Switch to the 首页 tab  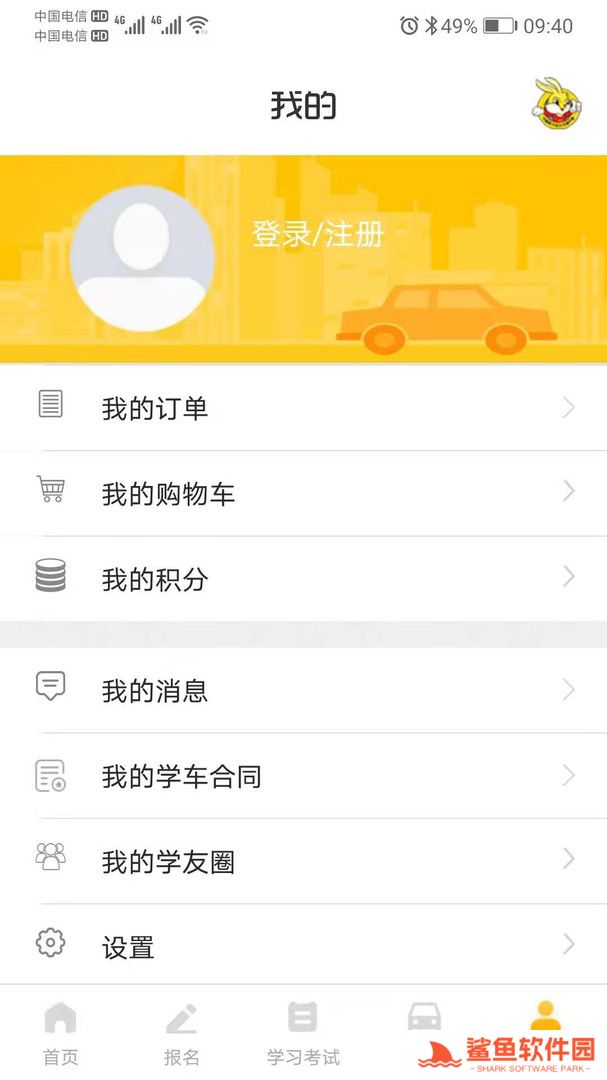click(60, 1033)
